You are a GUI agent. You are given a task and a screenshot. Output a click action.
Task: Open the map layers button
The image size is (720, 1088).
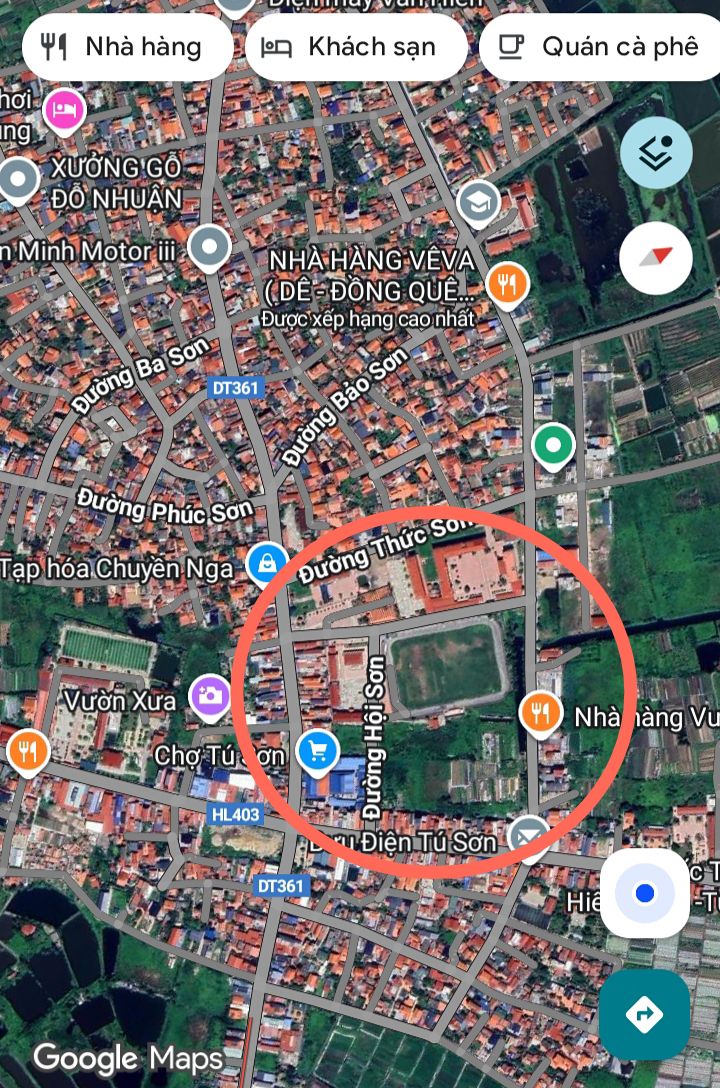656,153
